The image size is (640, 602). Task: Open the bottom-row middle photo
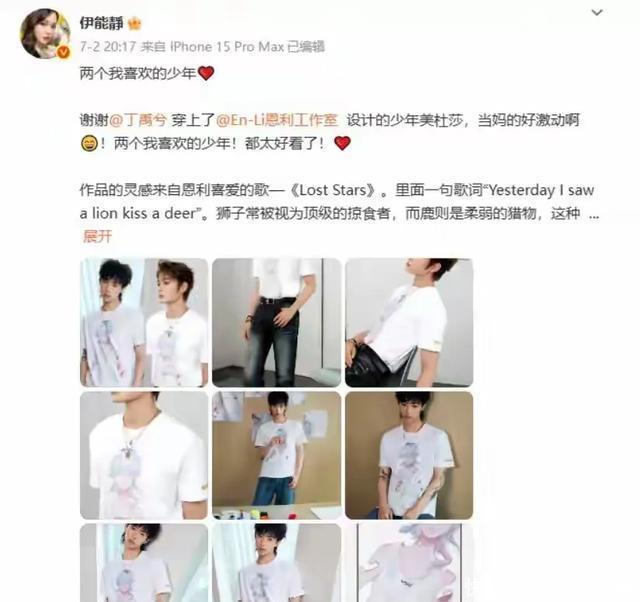[276, 563]
